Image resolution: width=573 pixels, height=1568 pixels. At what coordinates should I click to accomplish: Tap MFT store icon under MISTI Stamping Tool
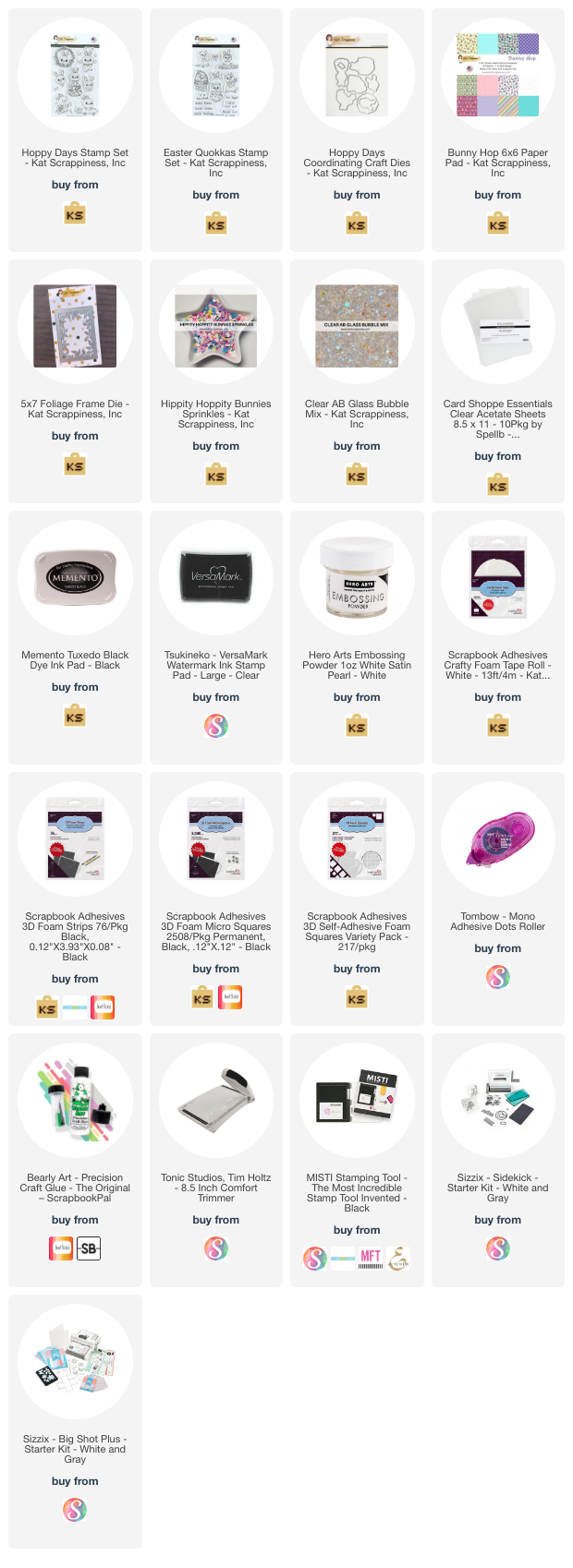click(x=371, y=1259)
